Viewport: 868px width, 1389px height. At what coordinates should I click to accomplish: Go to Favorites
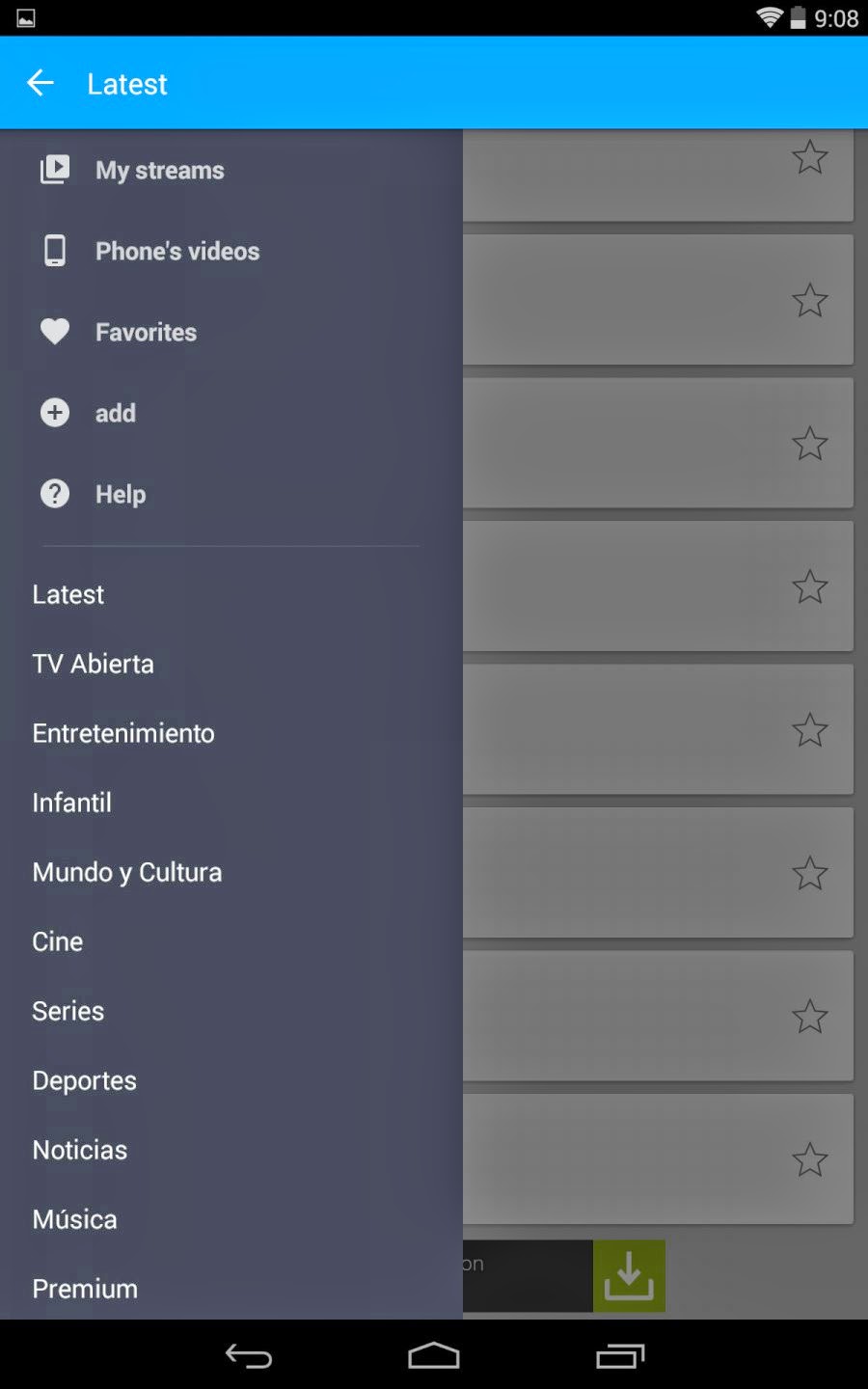(231, 332)
